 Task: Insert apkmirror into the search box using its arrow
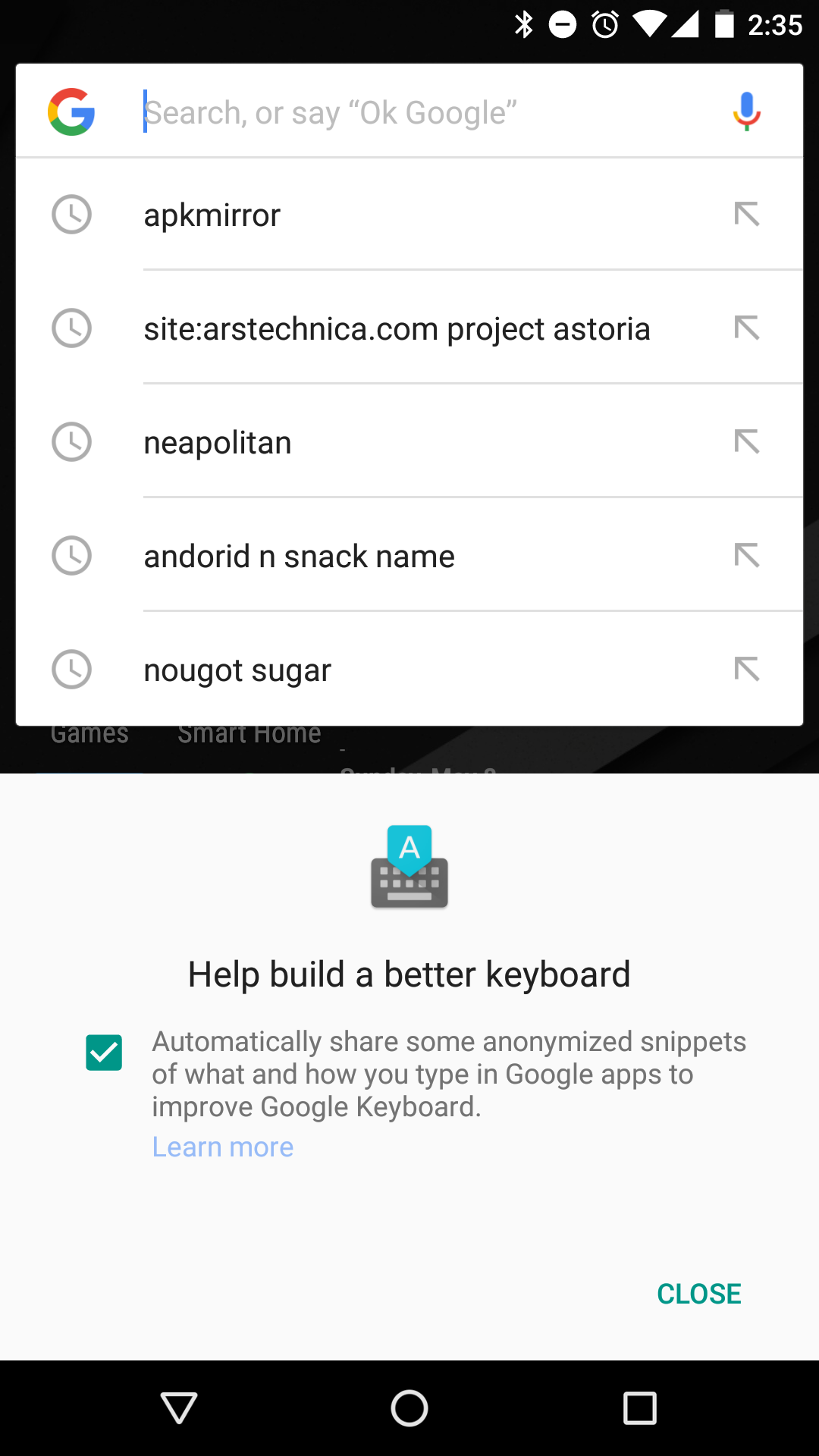[x=747, y=215]
